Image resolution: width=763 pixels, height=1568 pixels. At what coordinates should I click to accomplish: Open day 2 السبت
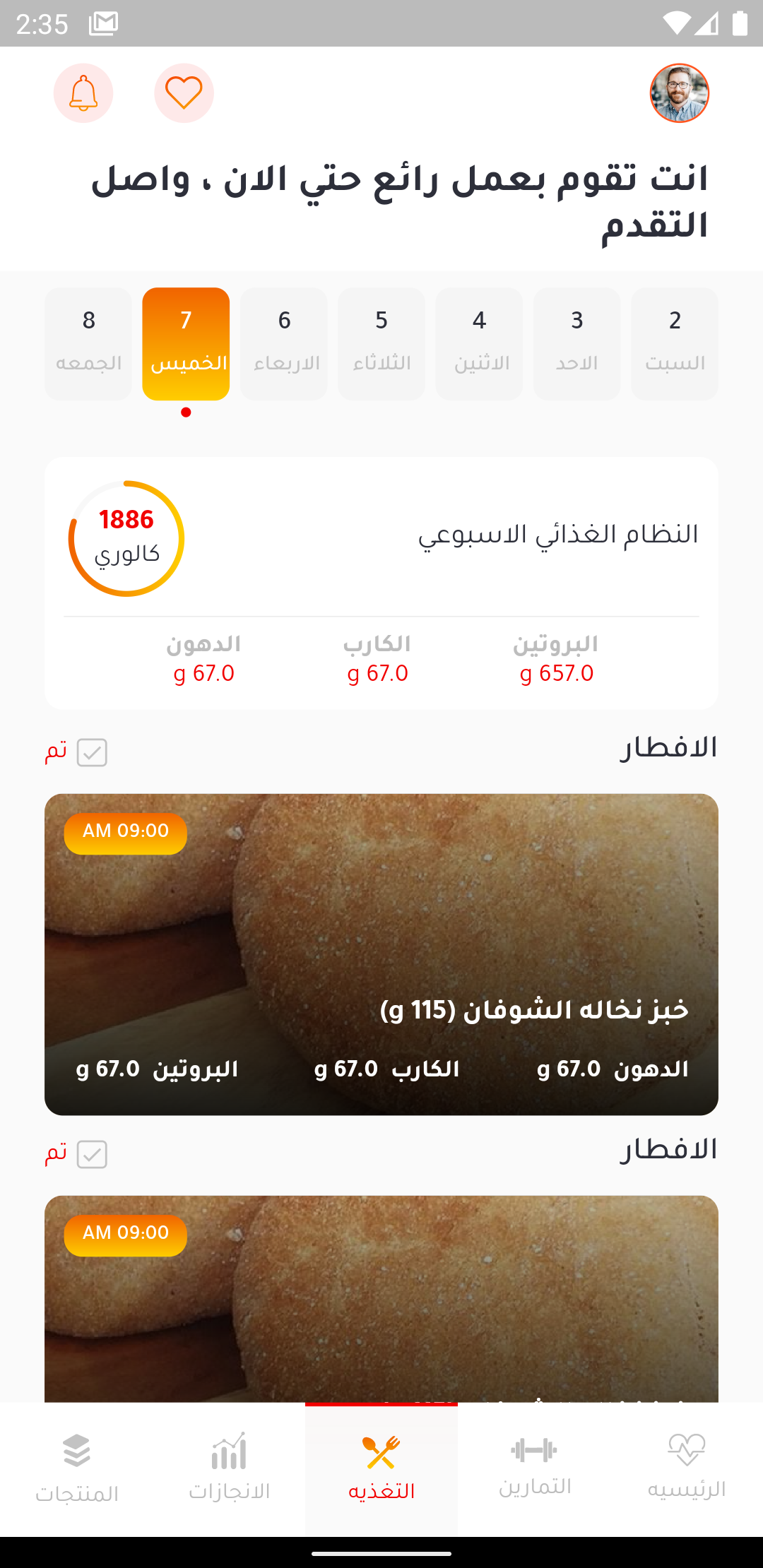click(x=674, y=344)
